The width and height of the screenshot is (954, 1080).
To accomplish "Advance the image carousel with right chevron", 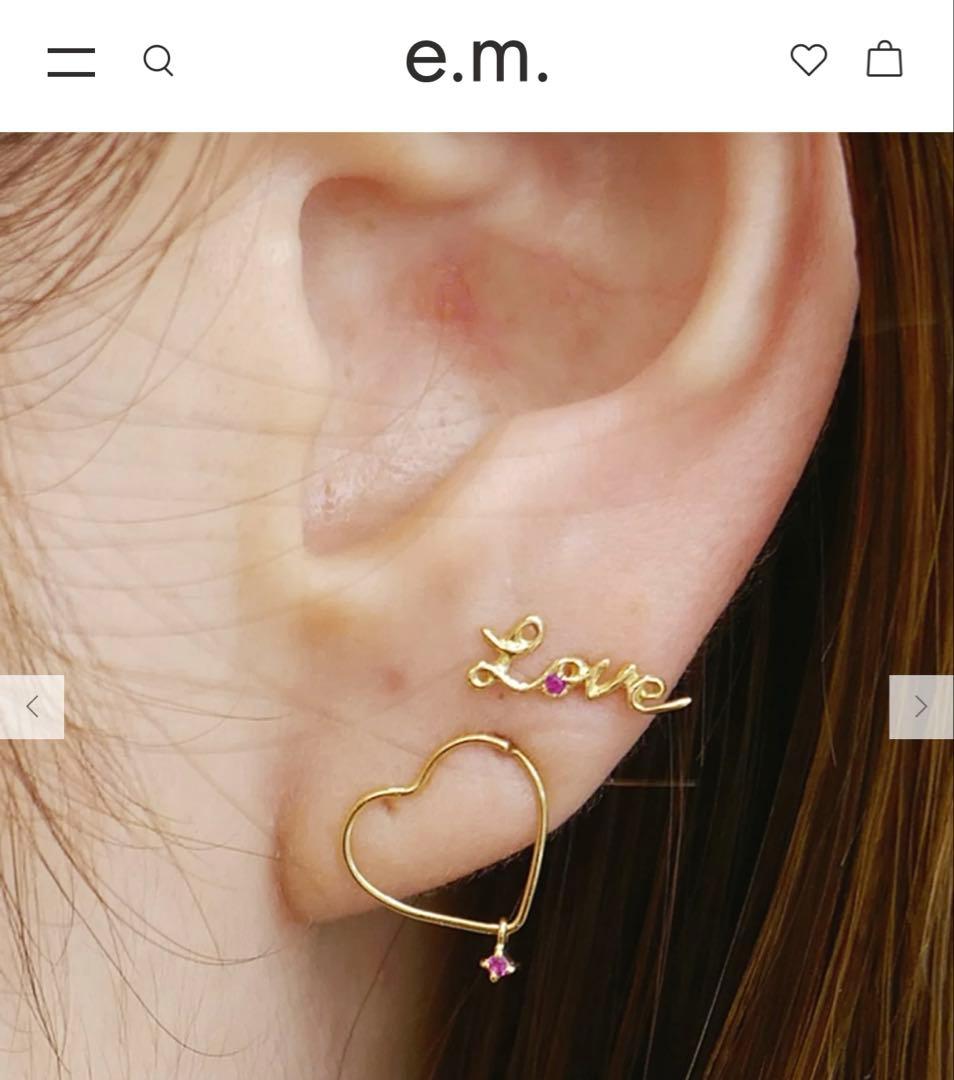I will click(920, 706).
